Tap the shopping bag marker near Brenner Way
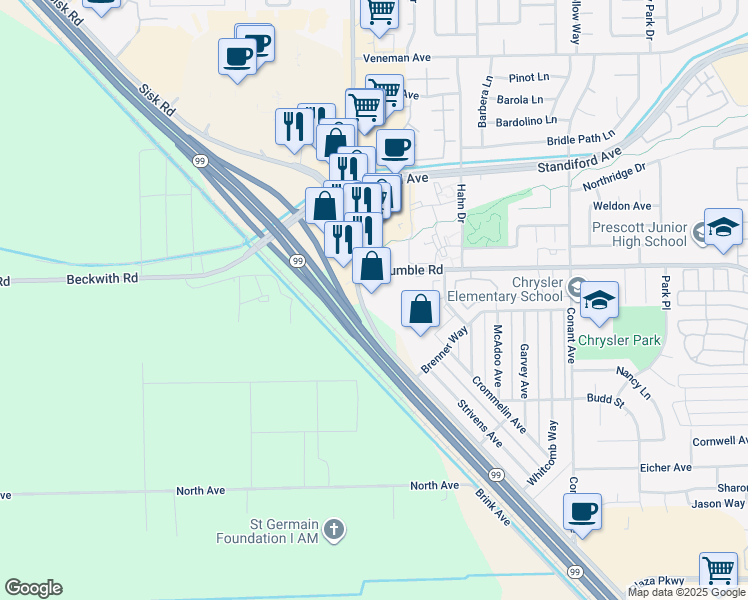 tap(421, 308)
